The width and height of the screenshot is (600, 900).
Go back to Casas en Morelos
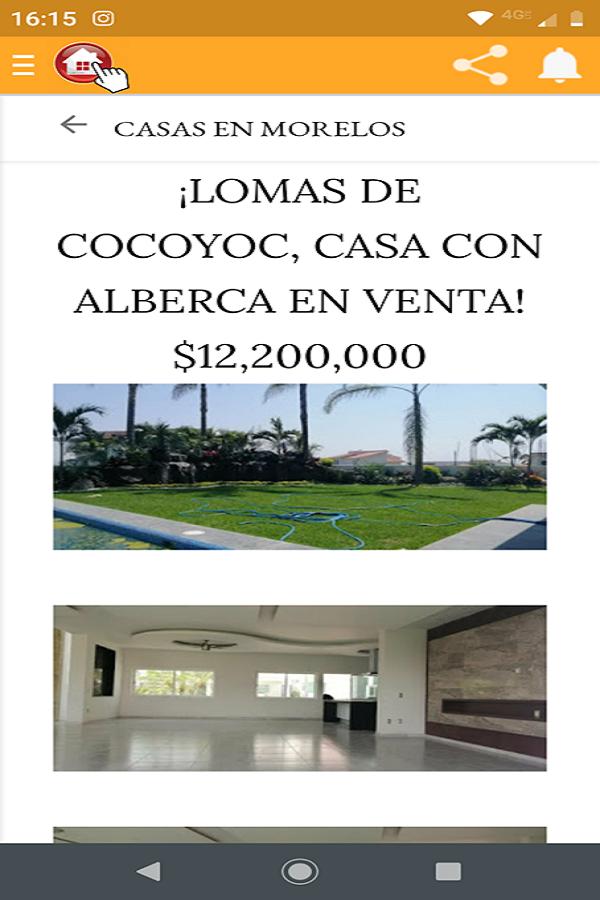74,125
